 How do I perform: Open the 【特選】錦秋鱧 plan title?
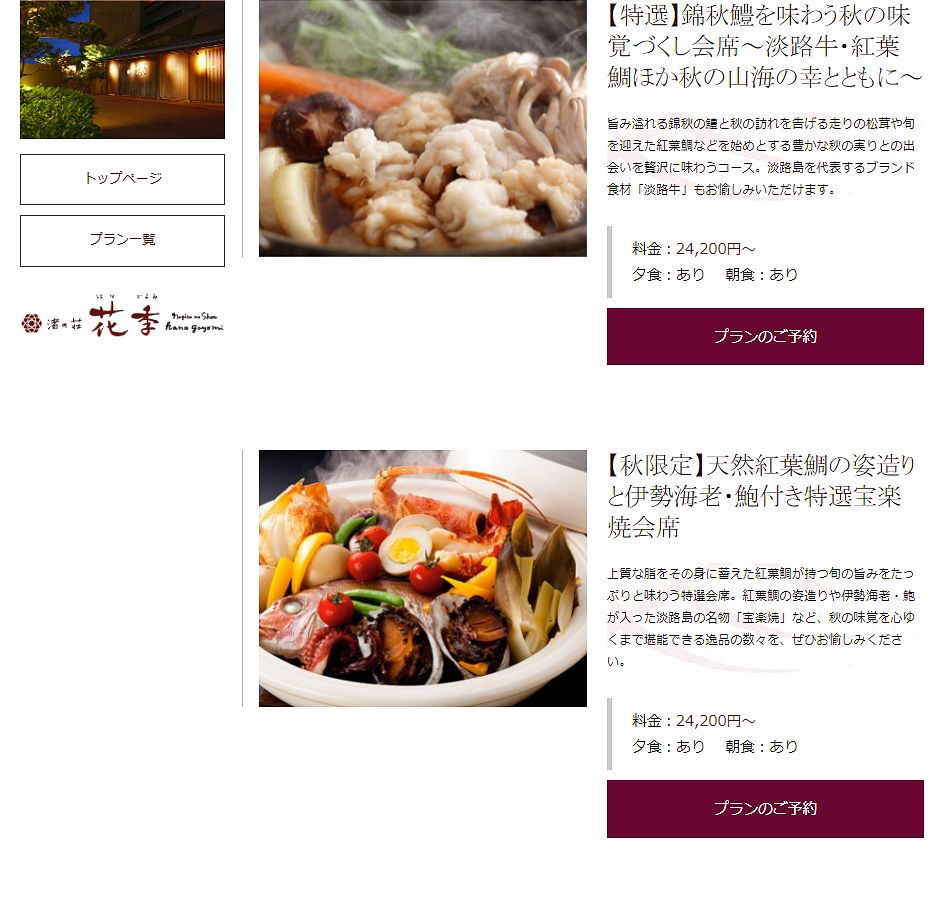(764, 46)
